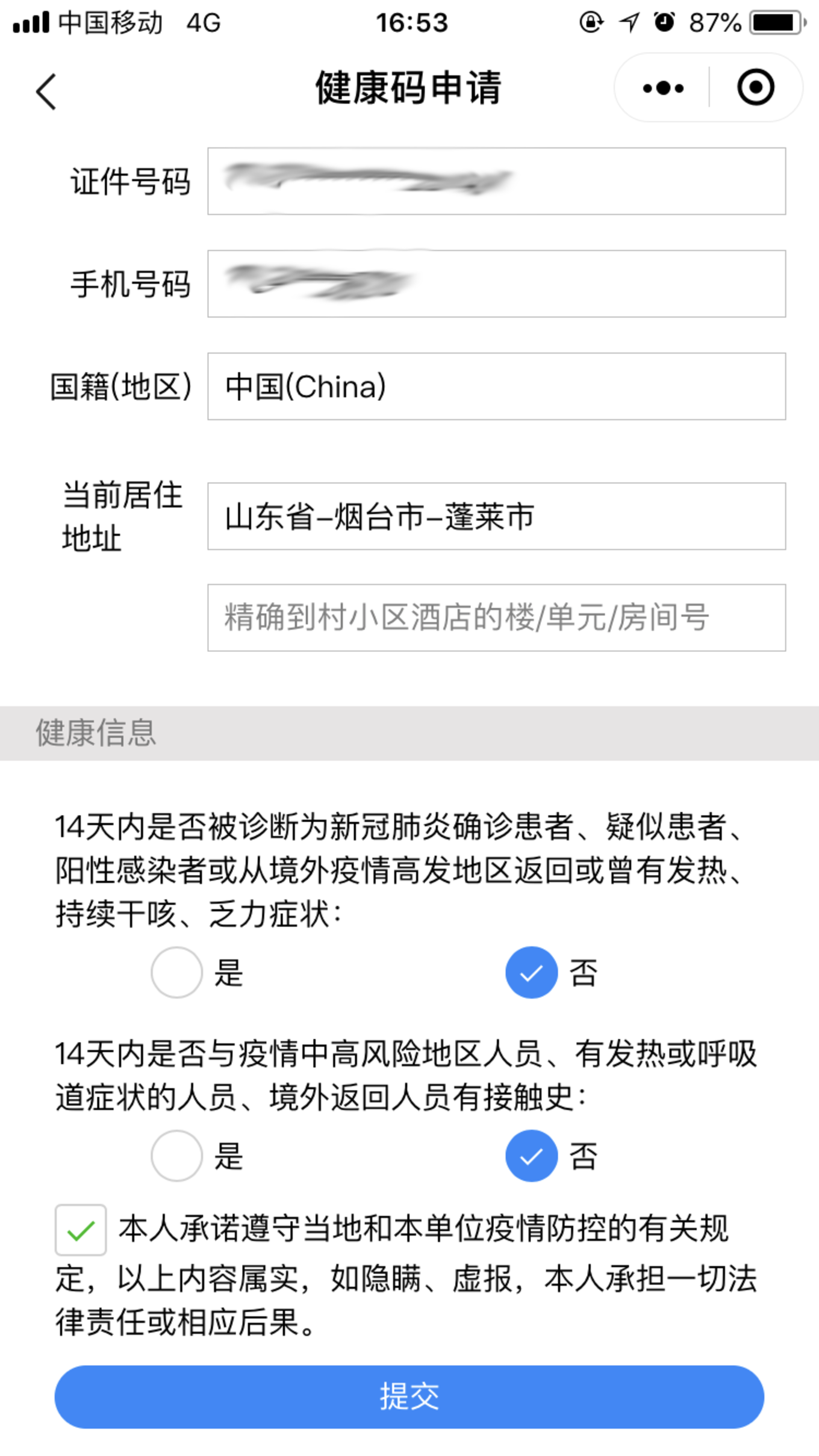Uncheck the 本人承诺 declaration checkbox
This screenshot has height=1456, width=819.
click(81, 1229)
